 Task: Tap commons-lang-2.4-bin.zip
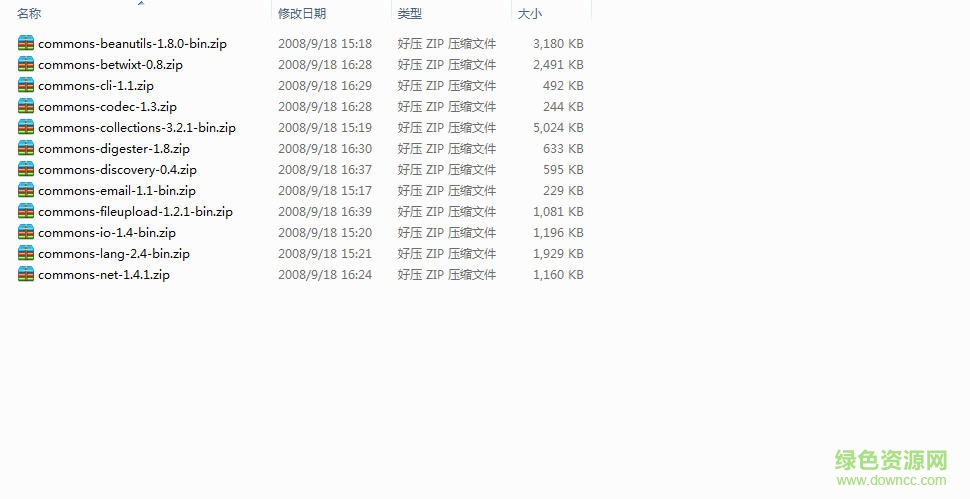point(113,254)
